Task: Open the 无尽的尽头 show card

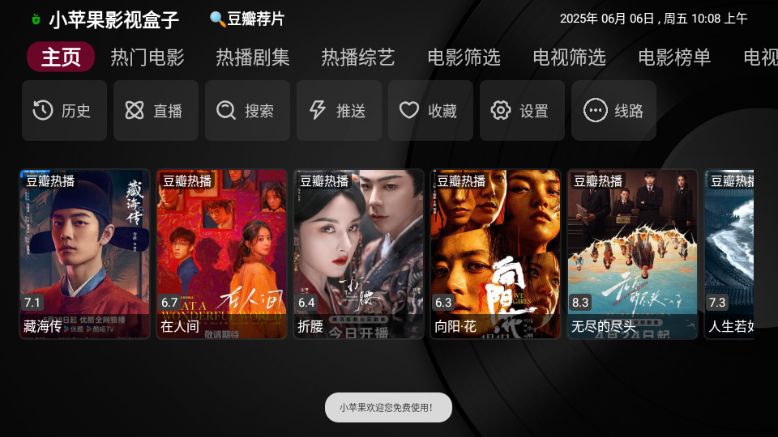Action: (633, 253)
